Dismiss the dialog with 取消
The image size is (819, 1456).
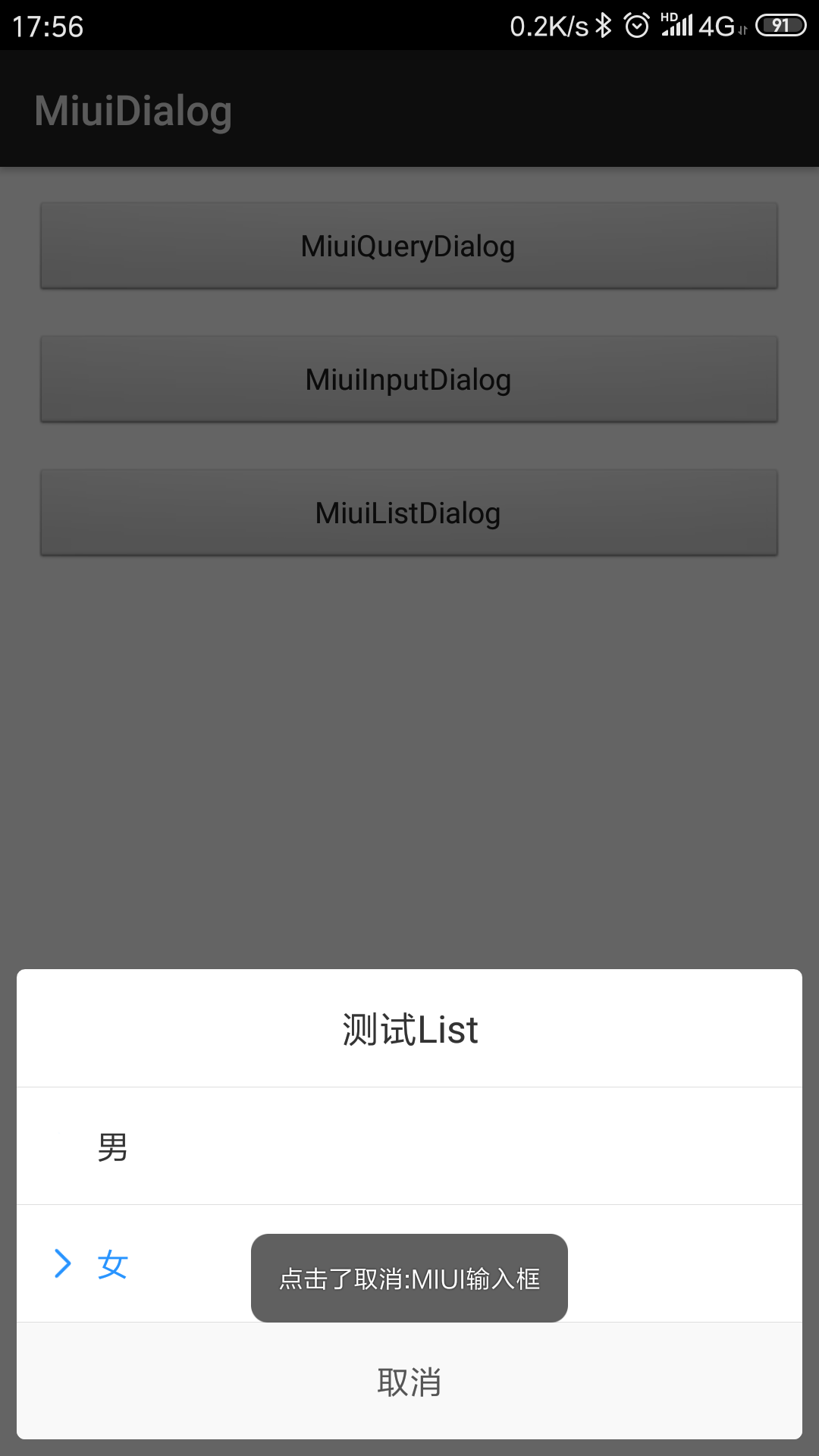coord(409,1382)
